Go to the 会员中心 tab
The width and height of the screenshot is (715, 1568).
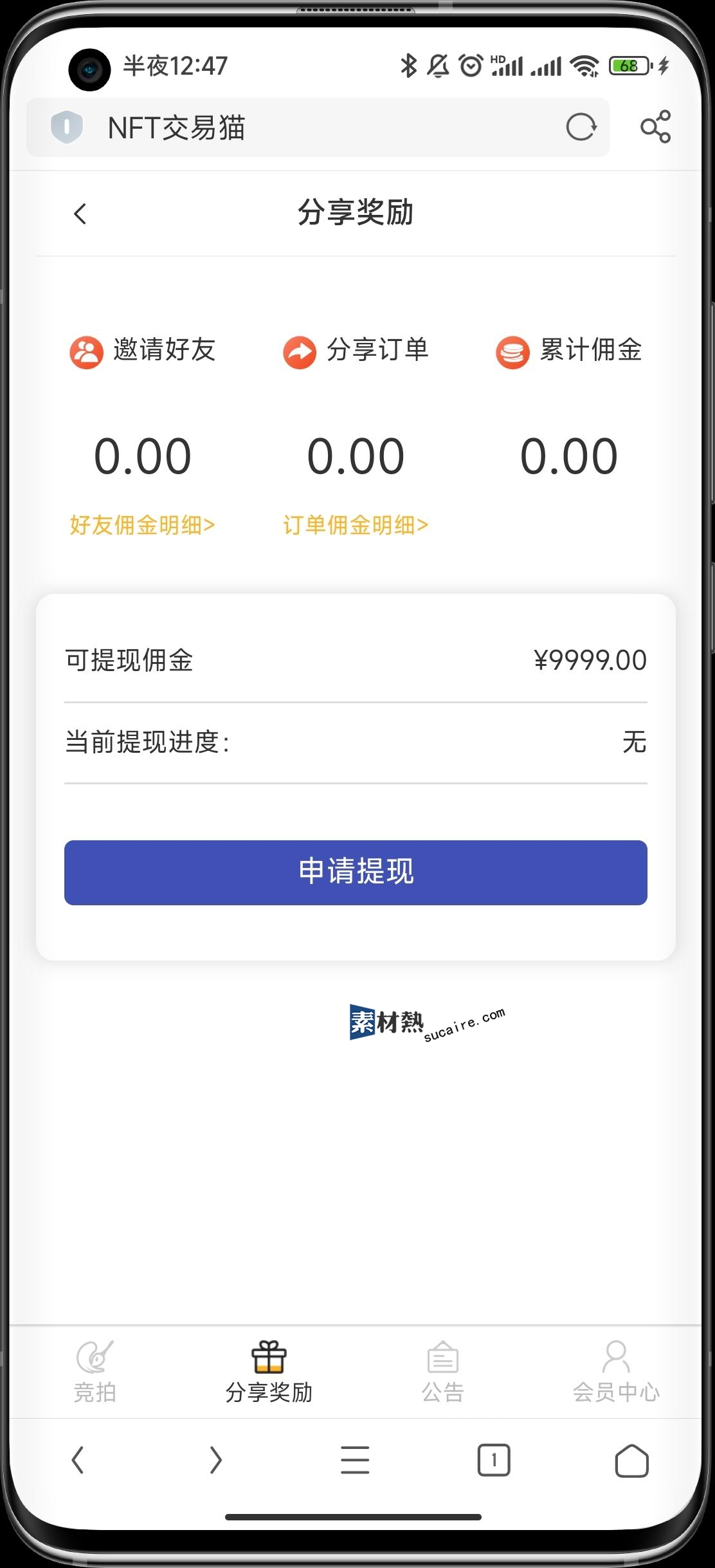616,1372
